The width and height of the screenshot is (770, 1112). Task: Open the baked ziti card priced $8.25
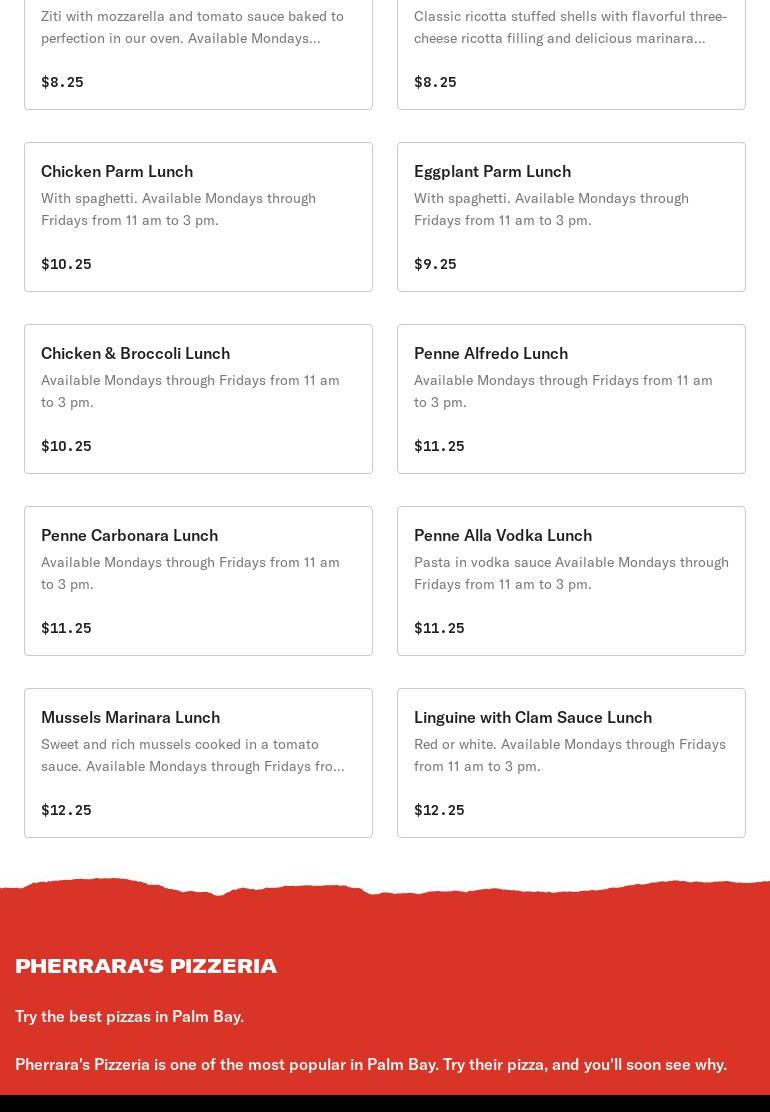198,50
